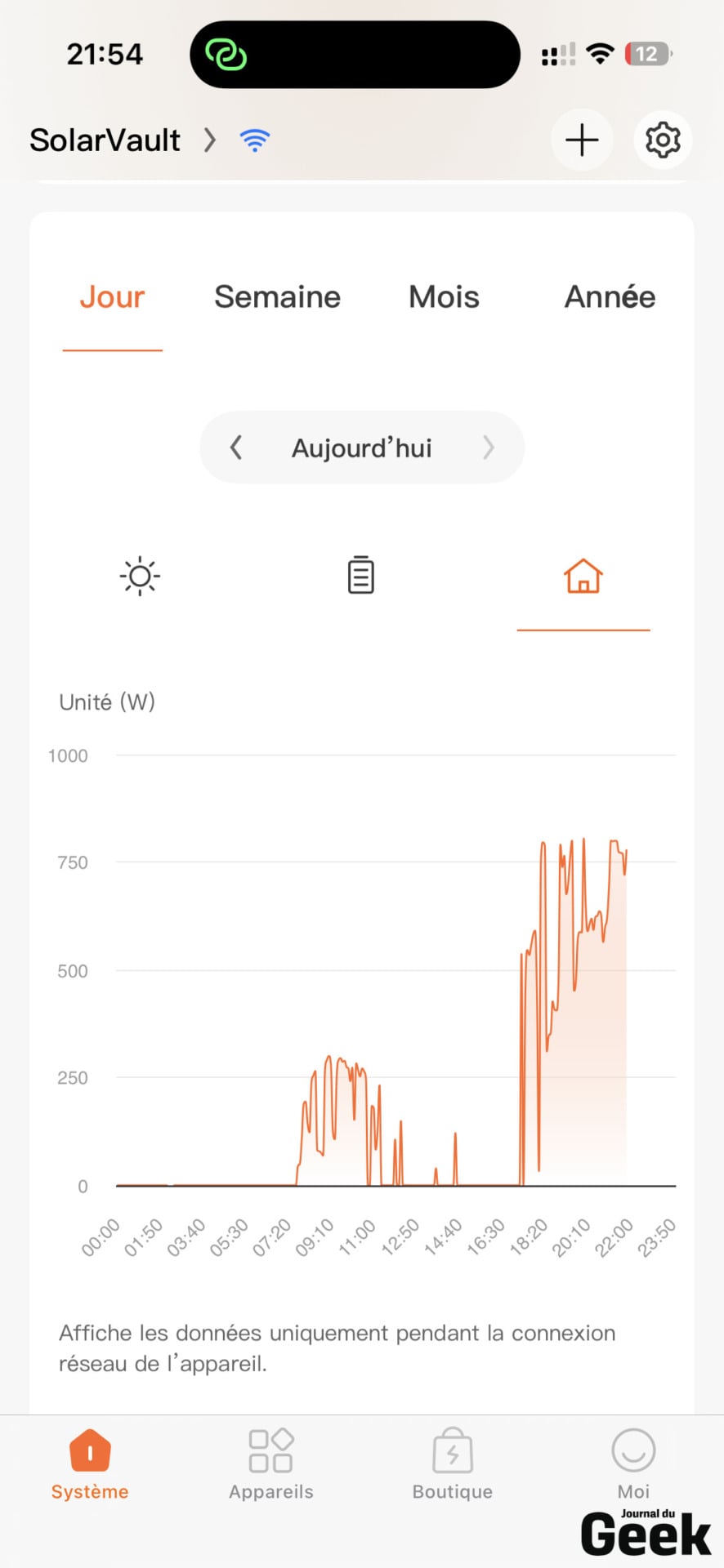Open the Moi profile tab
This screenshot has width=724, height=1568.
coord(633,1465)
